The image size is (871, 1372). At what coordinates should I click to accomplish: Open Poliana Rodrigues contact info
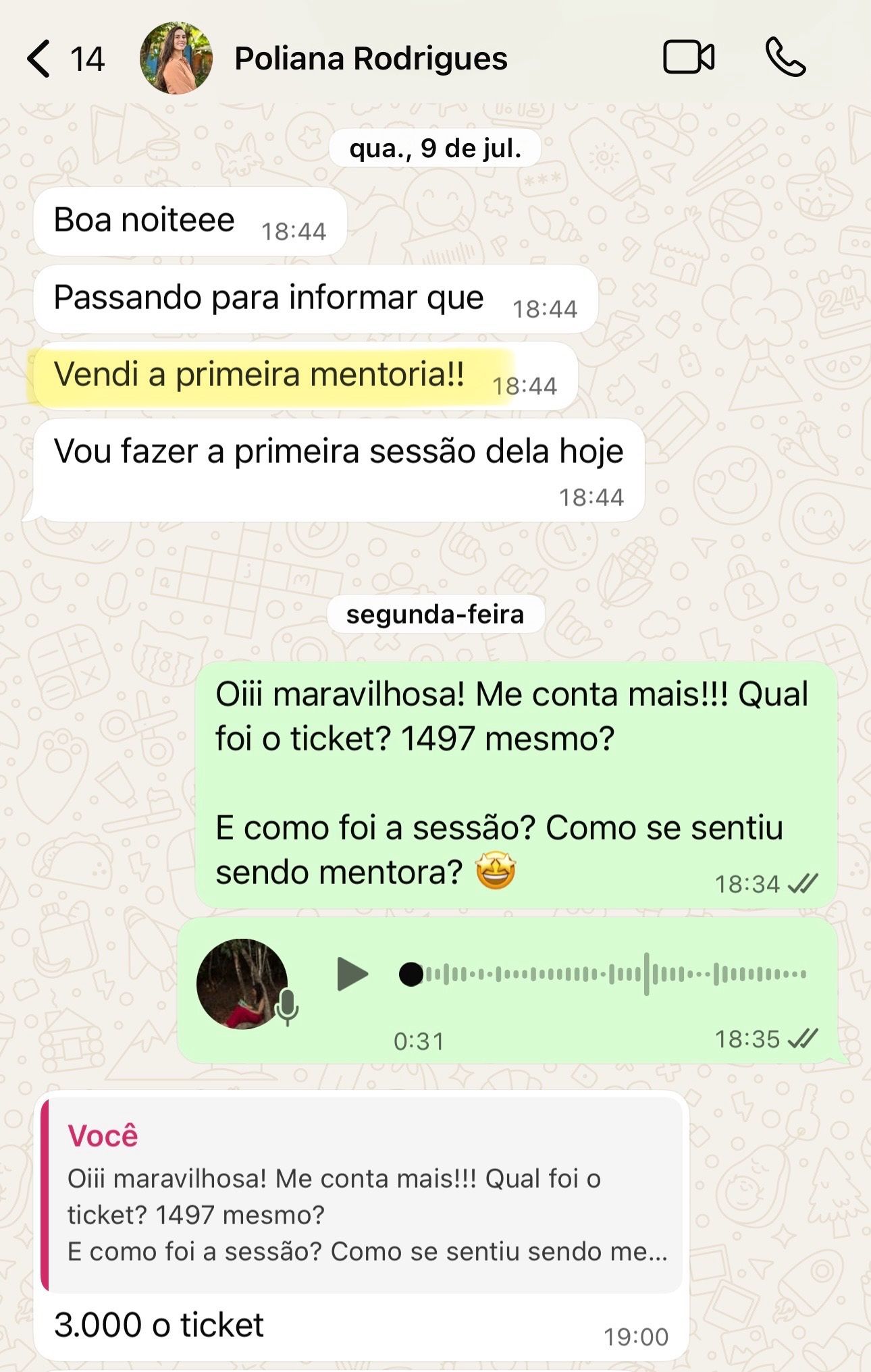(x=370, y=59)
